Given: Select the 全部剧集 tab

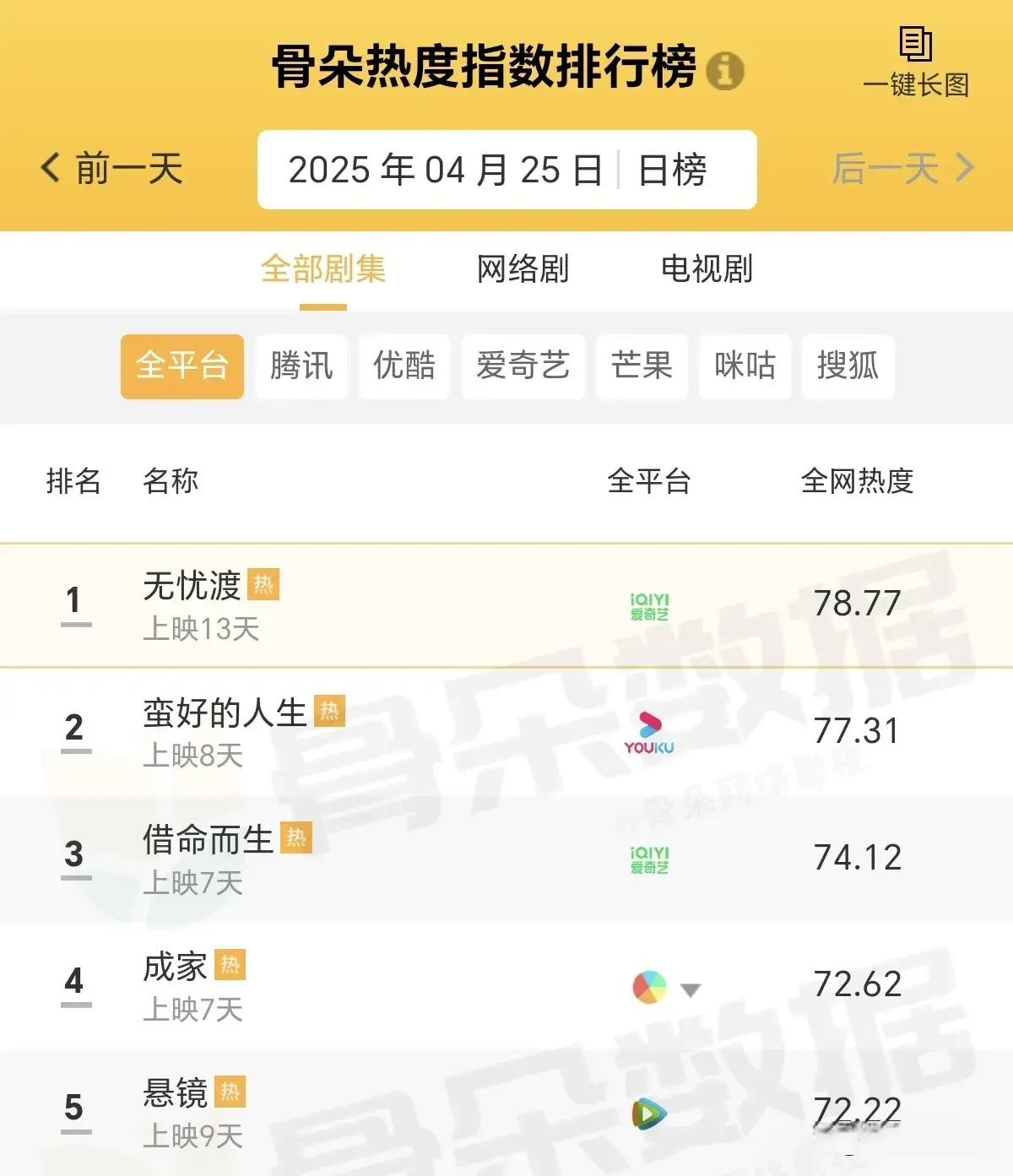Looking at the screenshot, I should (323, 269).
